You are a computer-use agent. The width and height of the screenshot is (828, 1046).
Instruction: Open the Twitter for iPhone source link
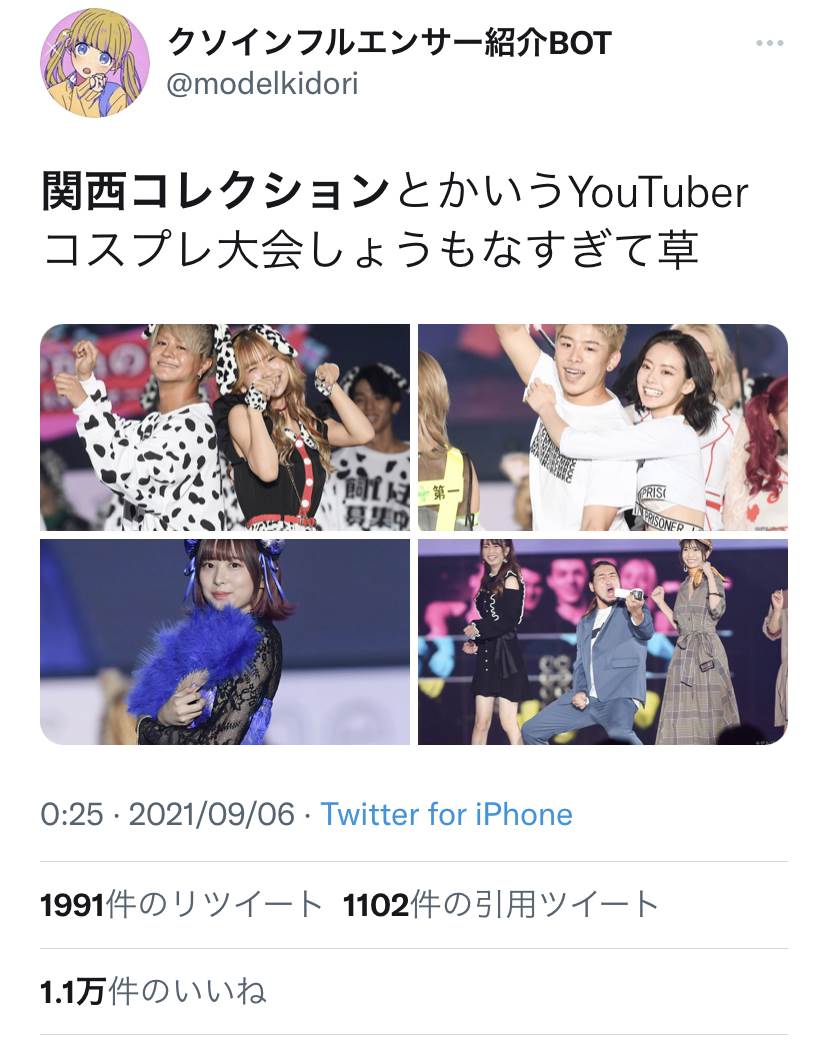(x=446, y=814)
